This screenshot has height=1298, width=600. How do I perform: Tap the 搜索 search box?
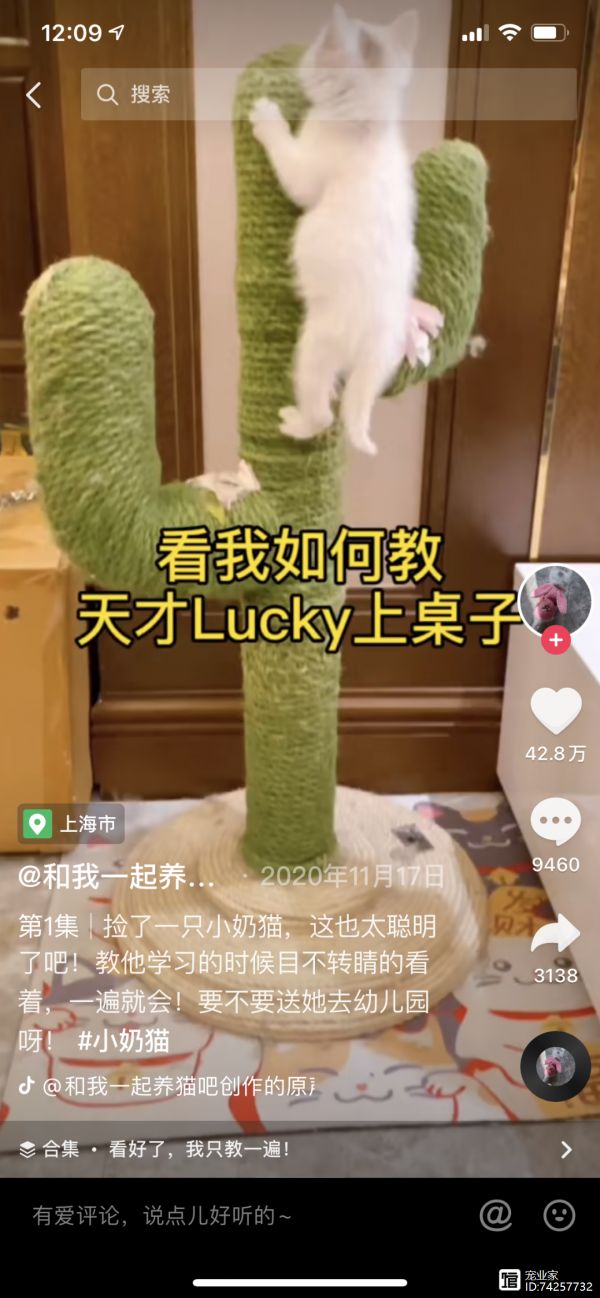click(328, 94)
